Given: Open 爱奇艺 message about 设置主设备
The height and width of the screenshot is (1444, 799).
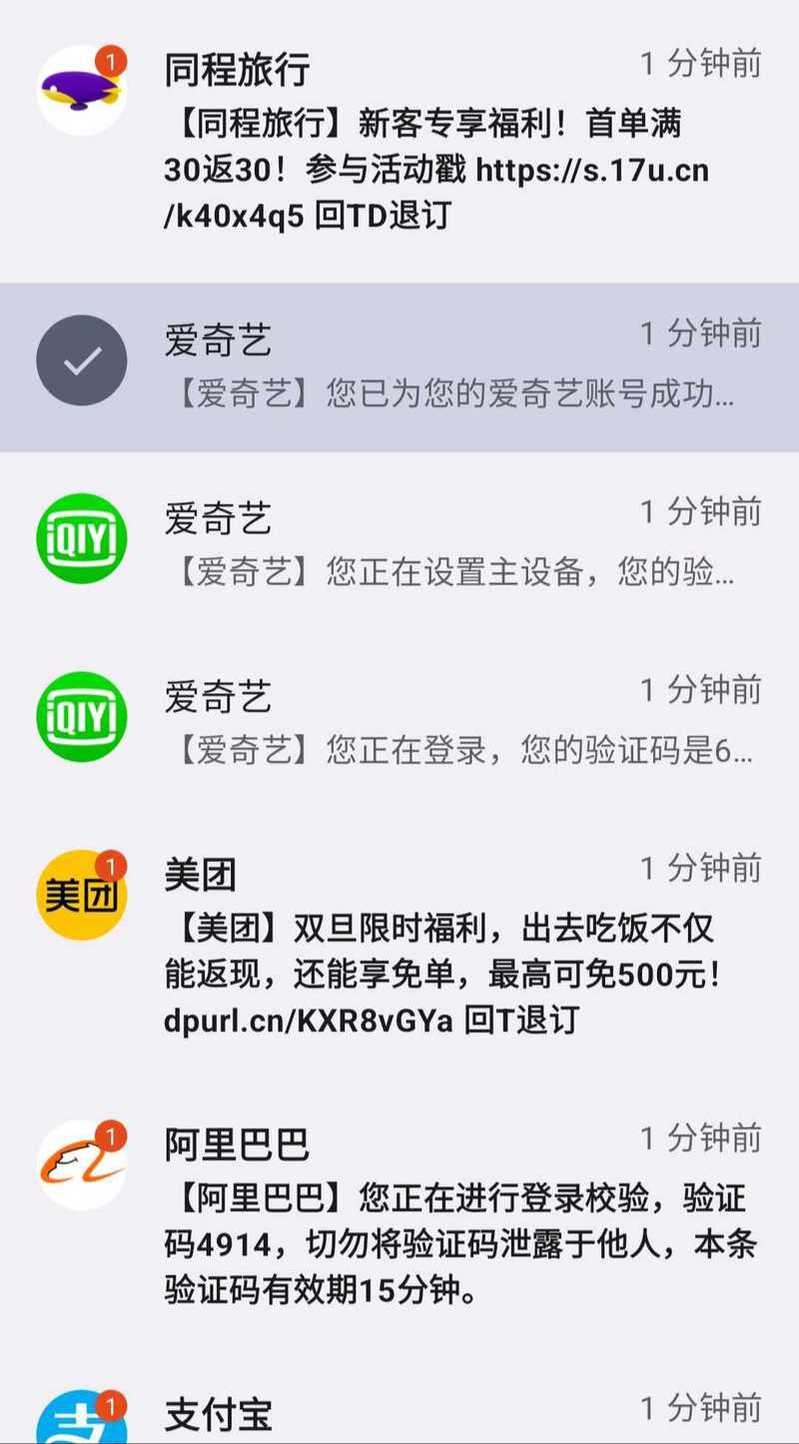Looking at the screenshot, I should click(399, 541).
